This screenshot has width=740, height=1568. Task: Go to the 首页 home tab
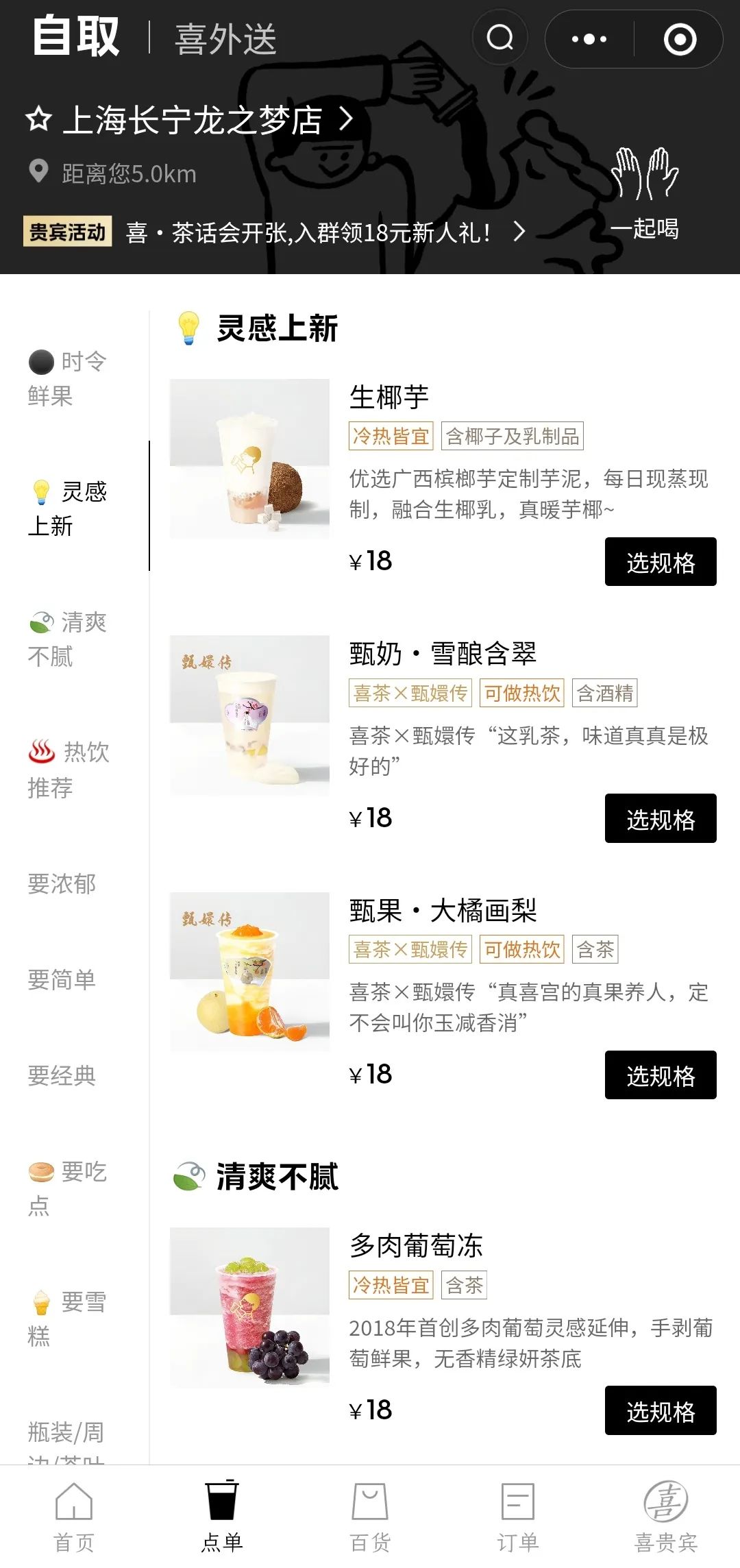(74, 1517)
